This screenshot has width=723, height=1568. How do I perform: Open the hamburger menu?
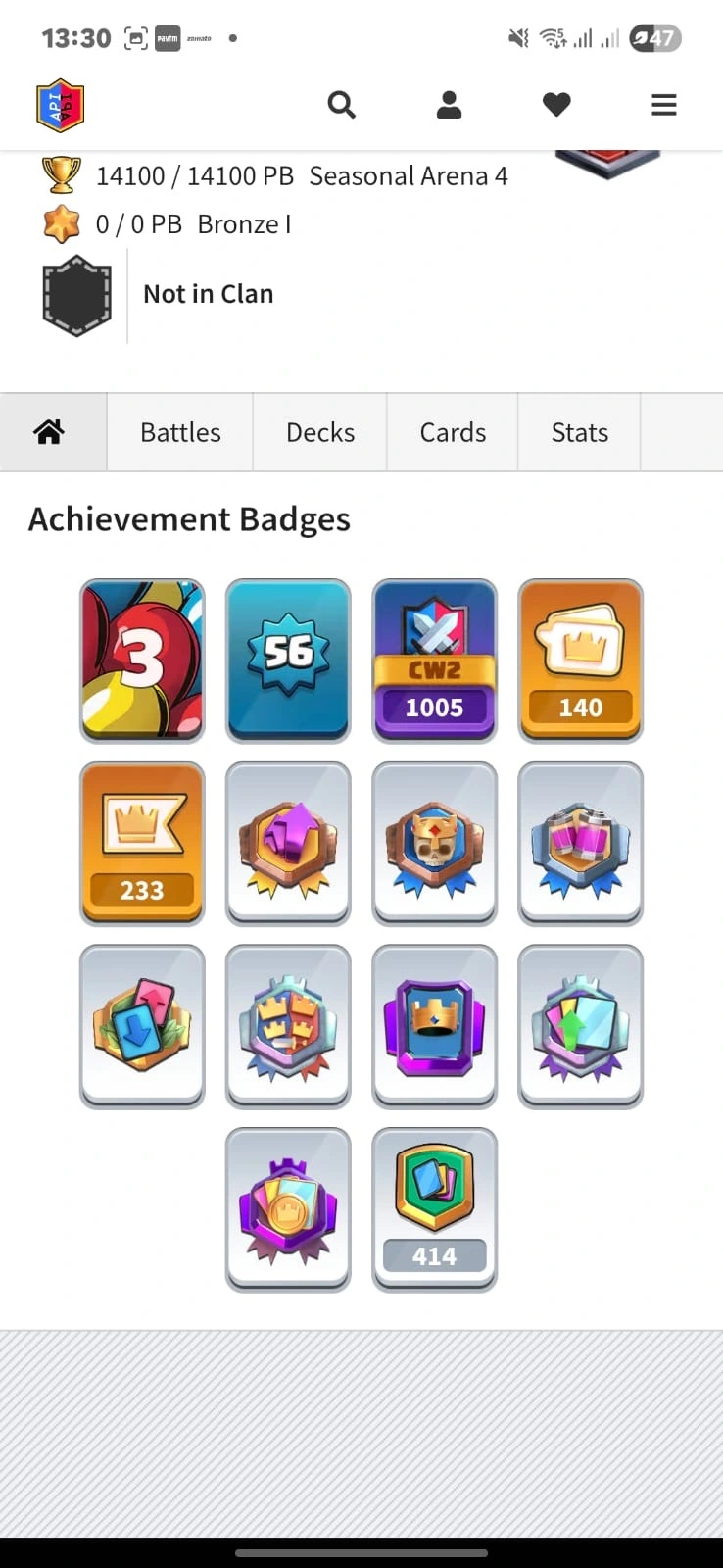[x=664, y=104]
